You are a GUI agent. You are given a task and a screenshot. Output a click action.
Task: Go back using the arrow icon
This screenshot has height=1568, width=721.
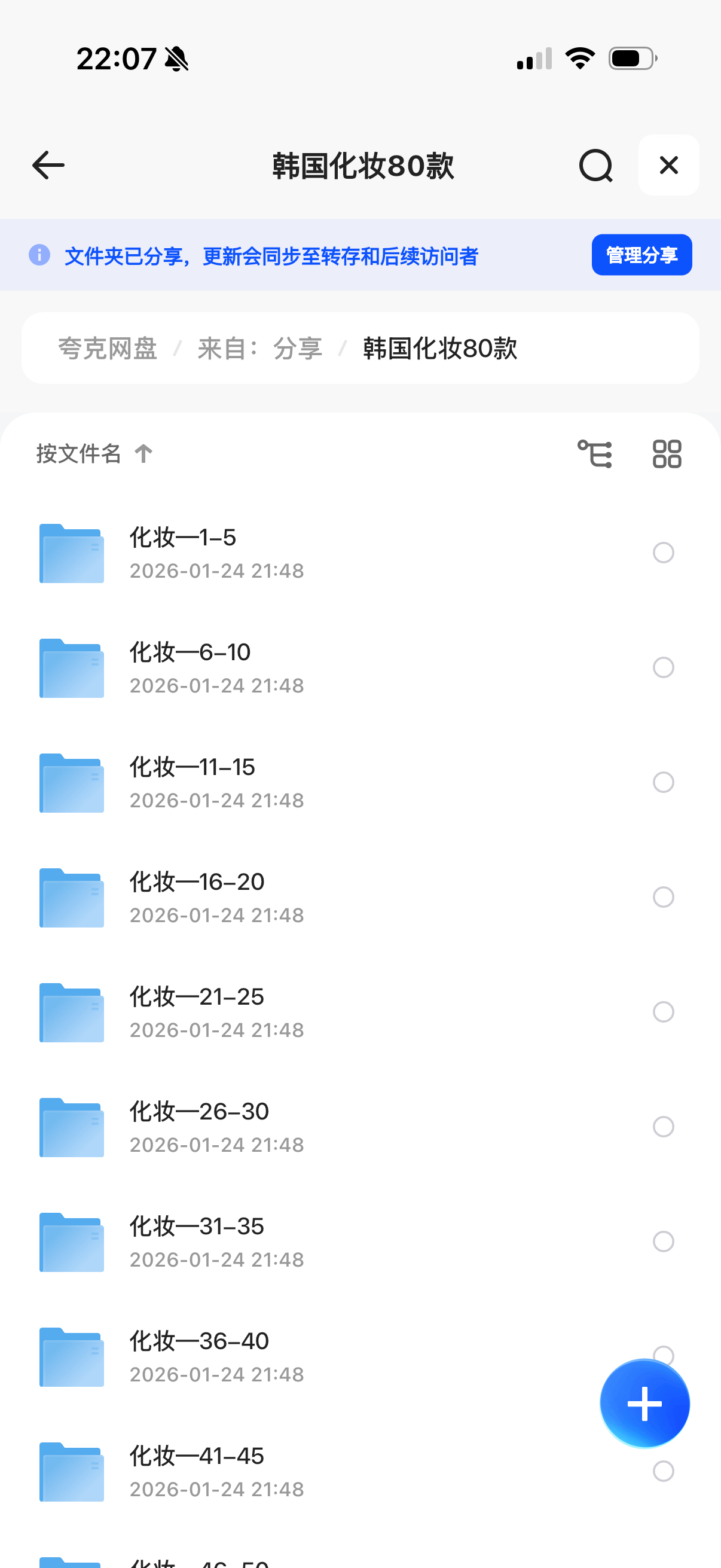(x=48, y=166)
